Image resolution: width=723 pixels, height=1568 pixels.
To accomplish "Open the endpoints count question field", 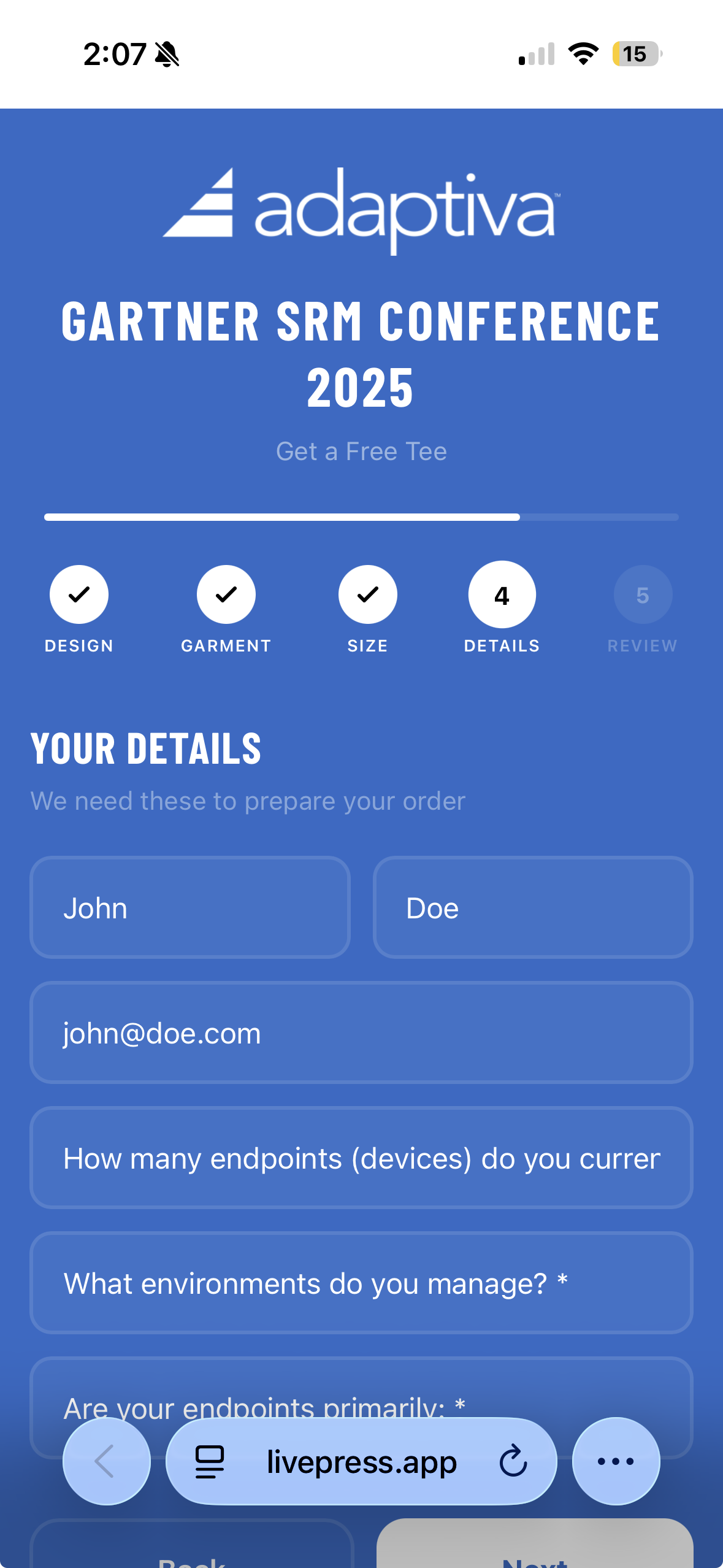I will coord(361,1158).
